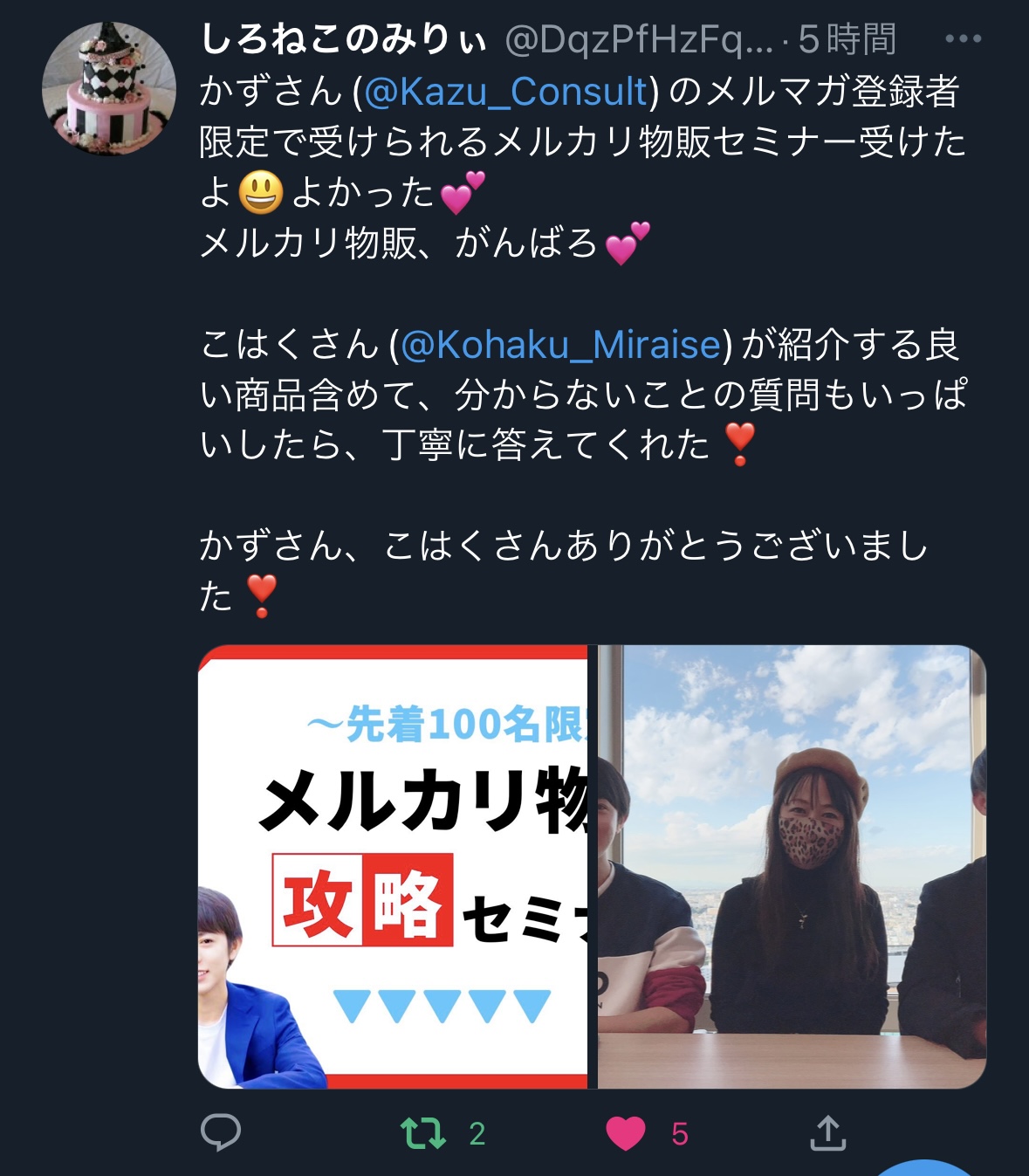
Task: Open the tweet's overflow menu
Action: pos(963,39)
